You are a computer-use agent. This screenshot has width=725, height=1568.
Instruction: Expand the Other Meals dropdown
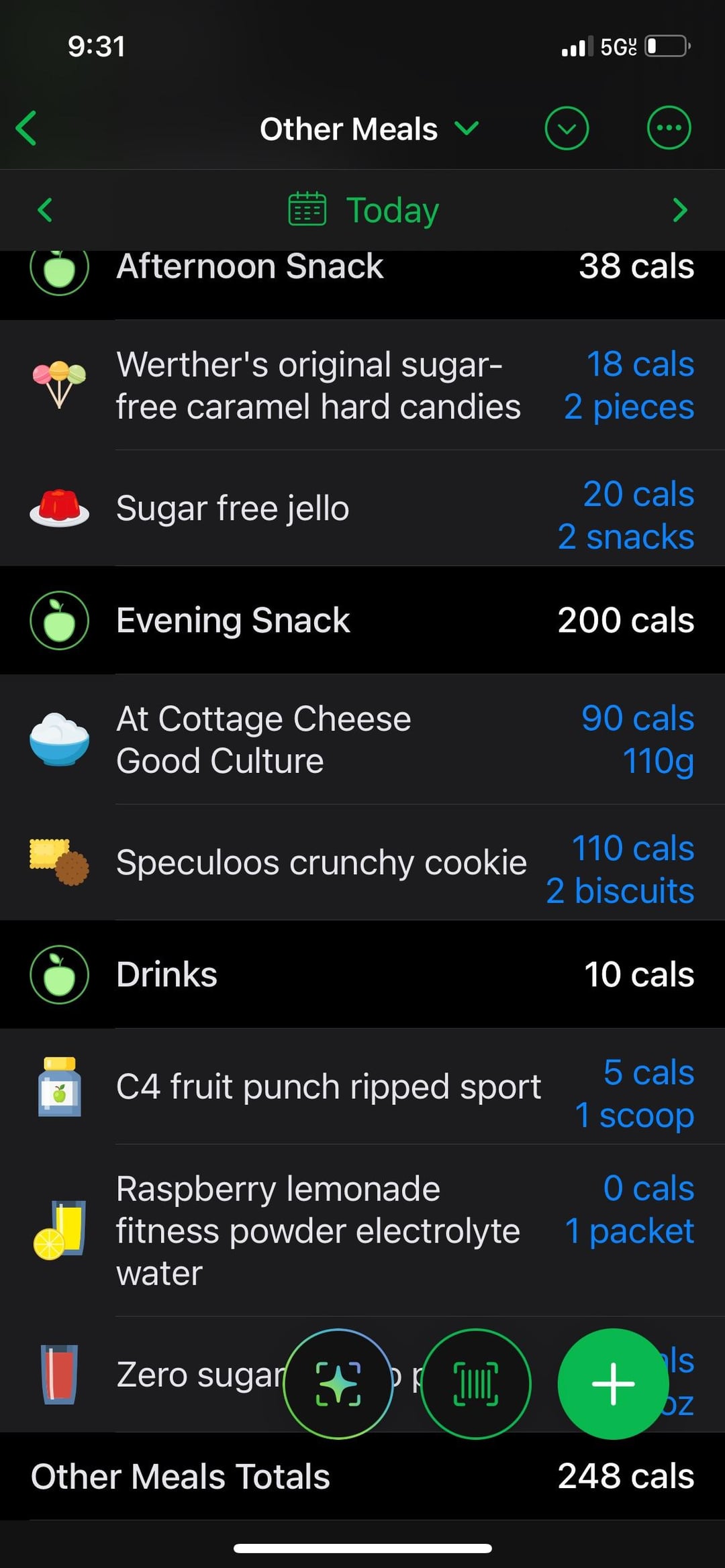(x=369, y=129)
